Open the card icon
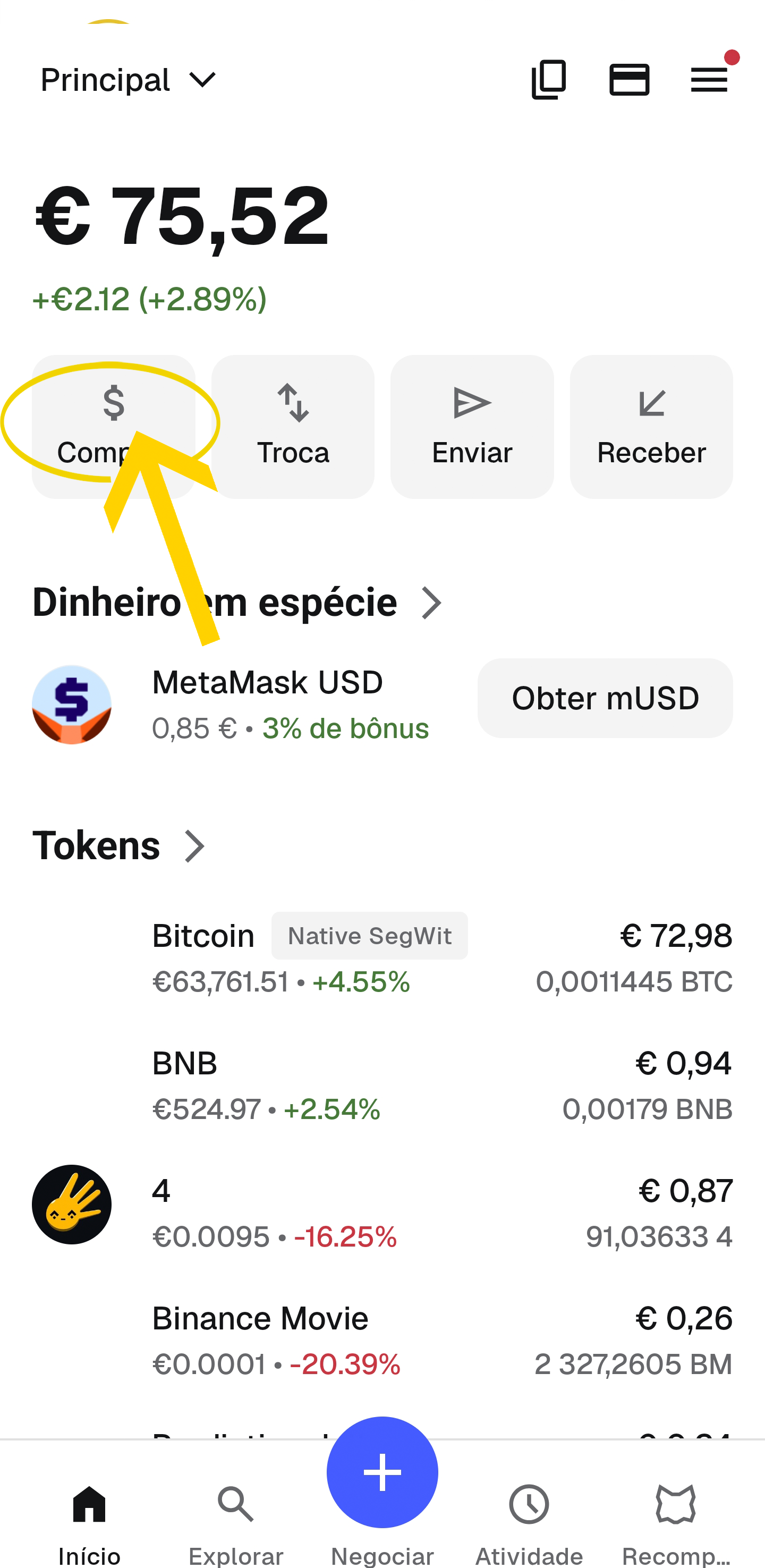This screenshot has height=1568, width=765. point(630,80)
